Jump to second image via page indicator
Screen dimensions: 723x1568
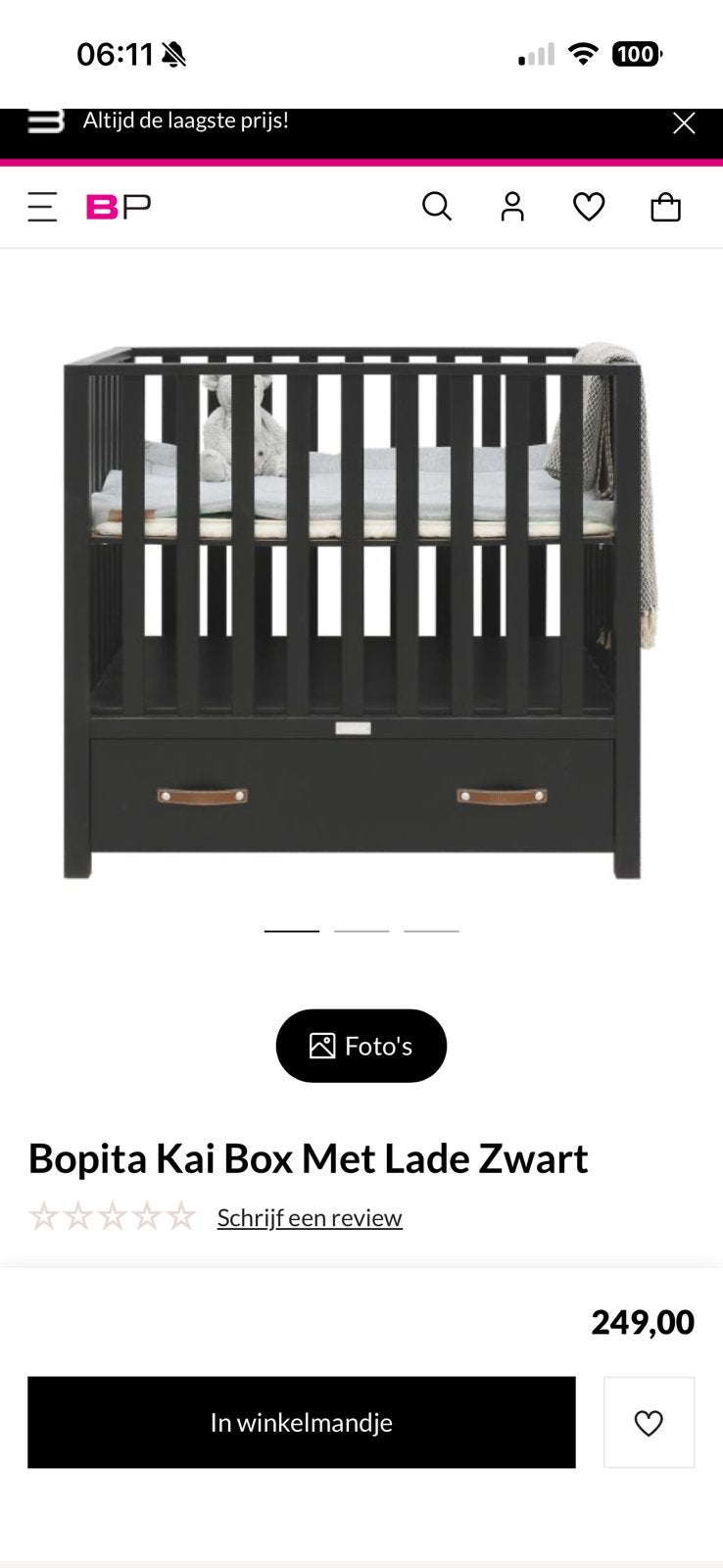361,930
